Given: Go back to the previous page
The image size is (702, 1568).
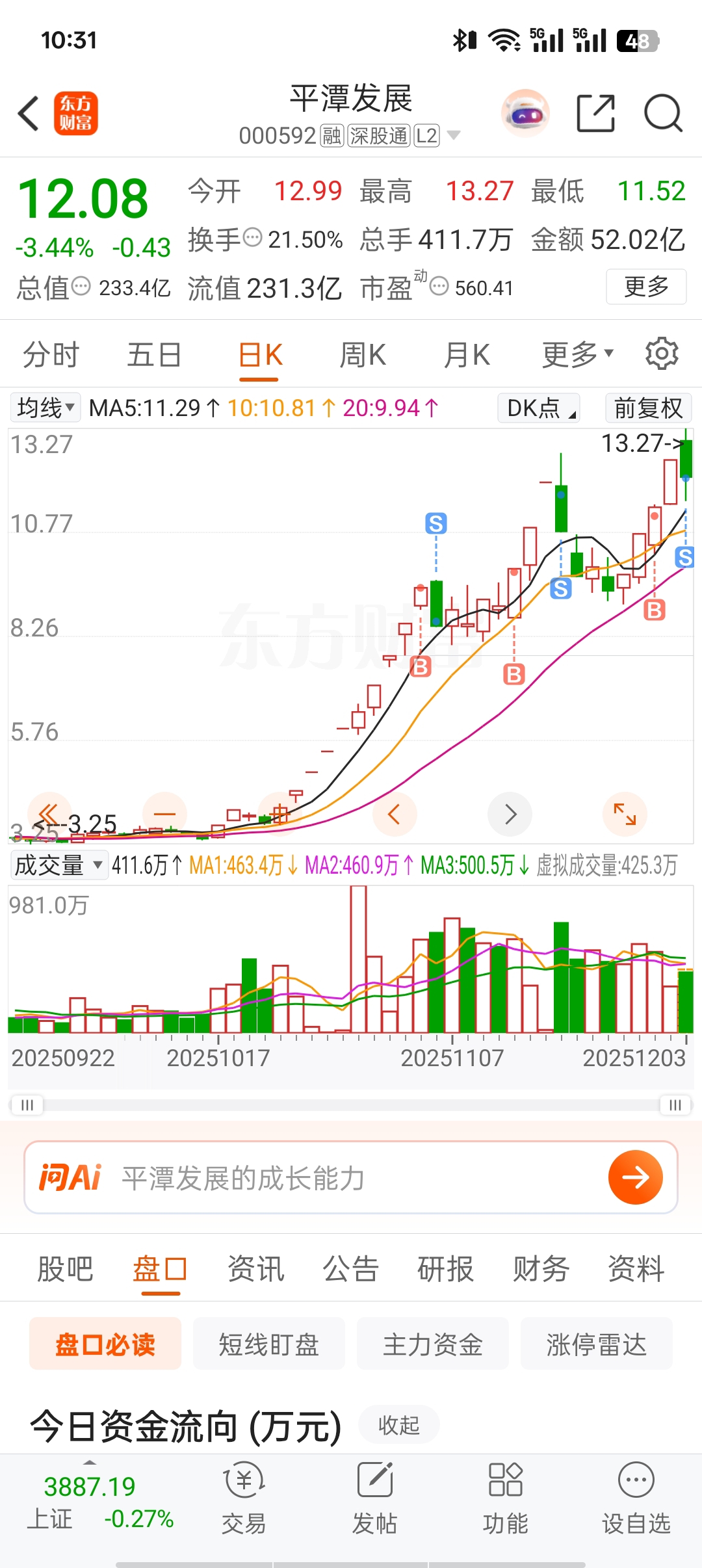Looking at the screenshot, I should tap(29, 114).
